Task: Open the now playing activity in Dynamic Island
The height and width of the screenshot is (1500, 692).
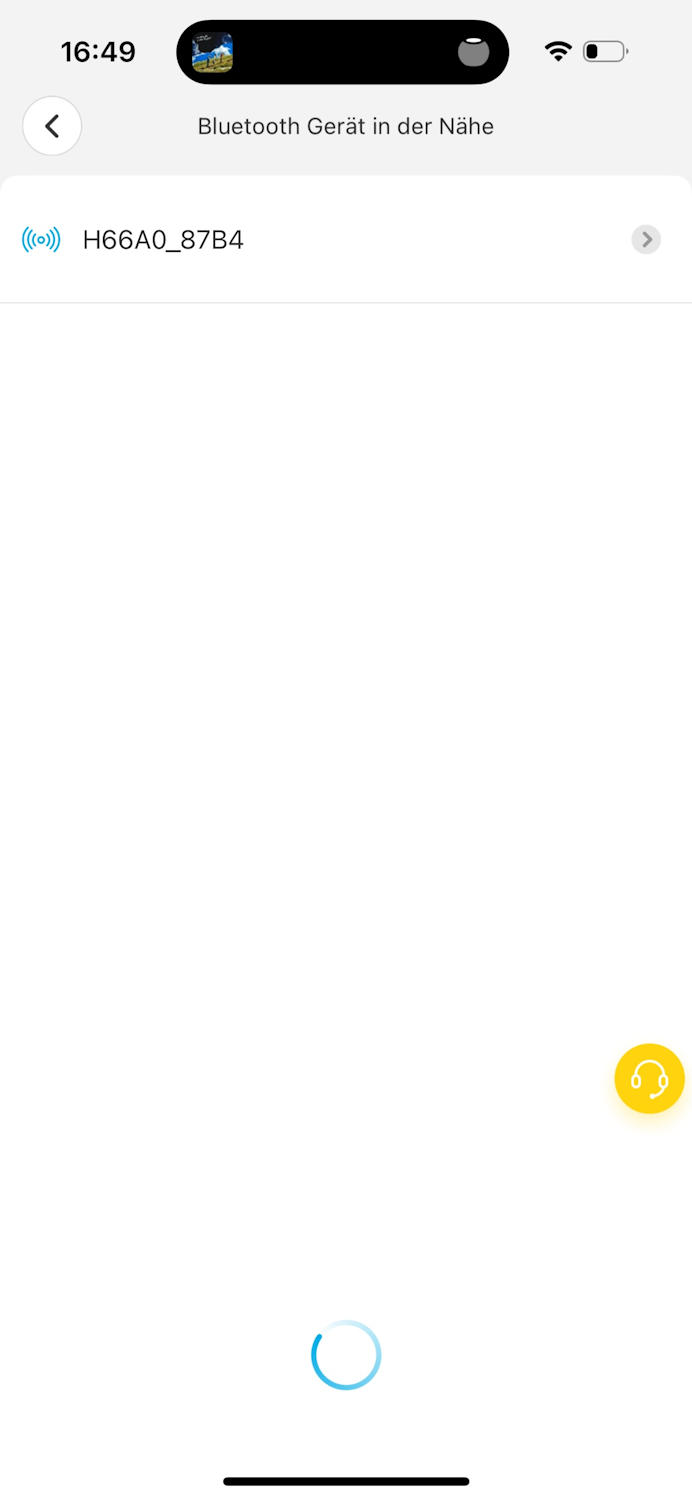Action: tap(342, 52)
